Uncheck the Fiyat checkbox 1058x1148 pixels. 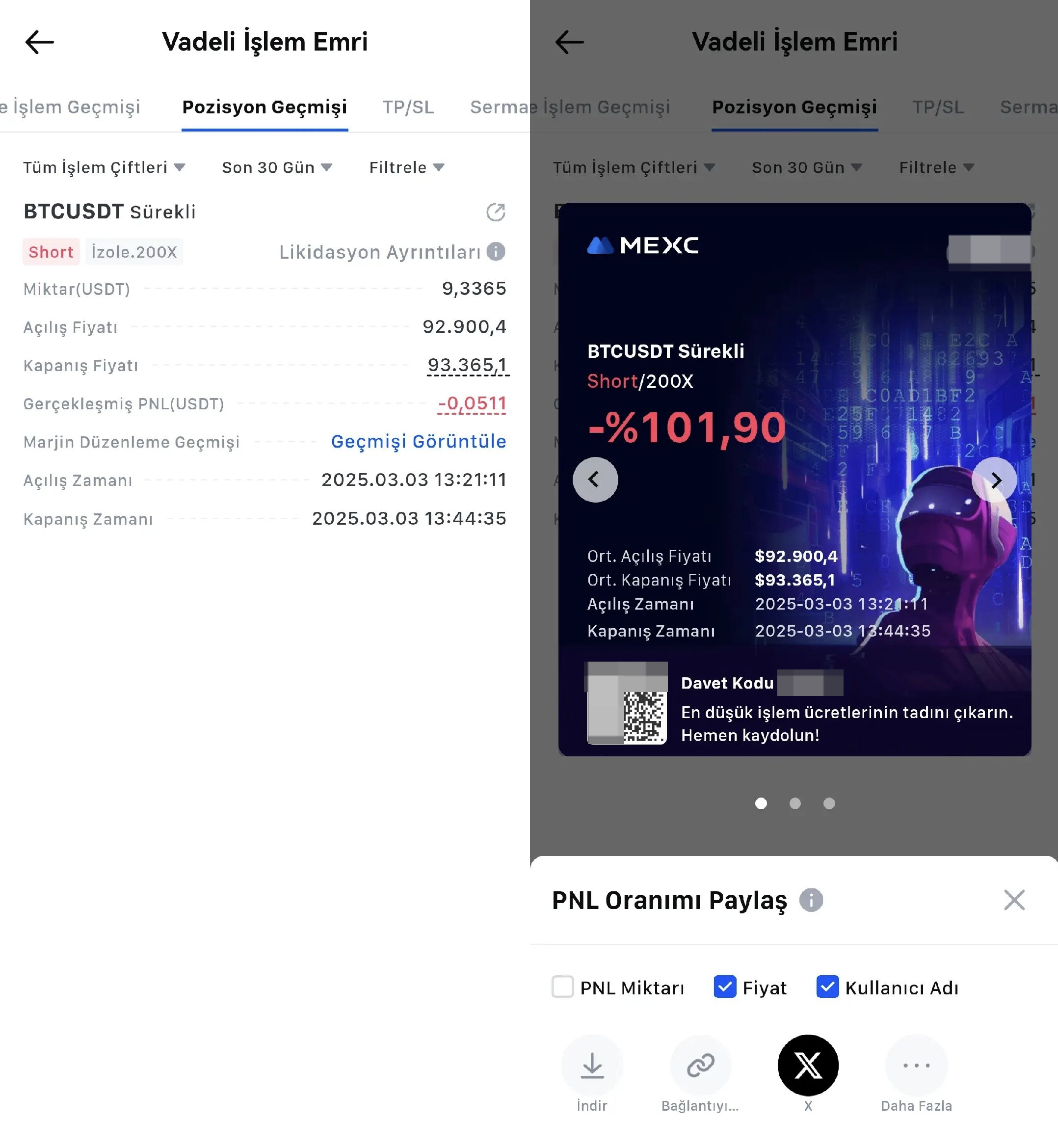(x=725, y=987)
